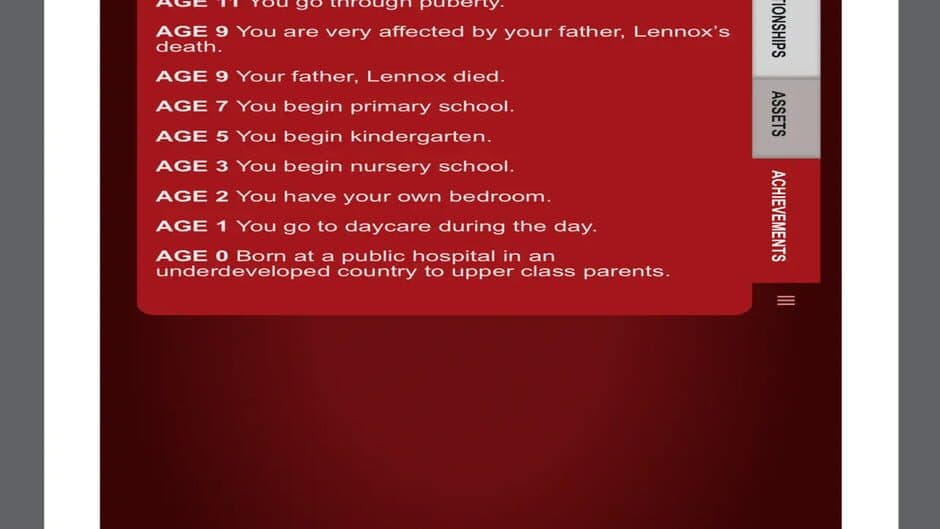940x529 pixels.
Task: Switch to the Assets tab
Action: 785,118
